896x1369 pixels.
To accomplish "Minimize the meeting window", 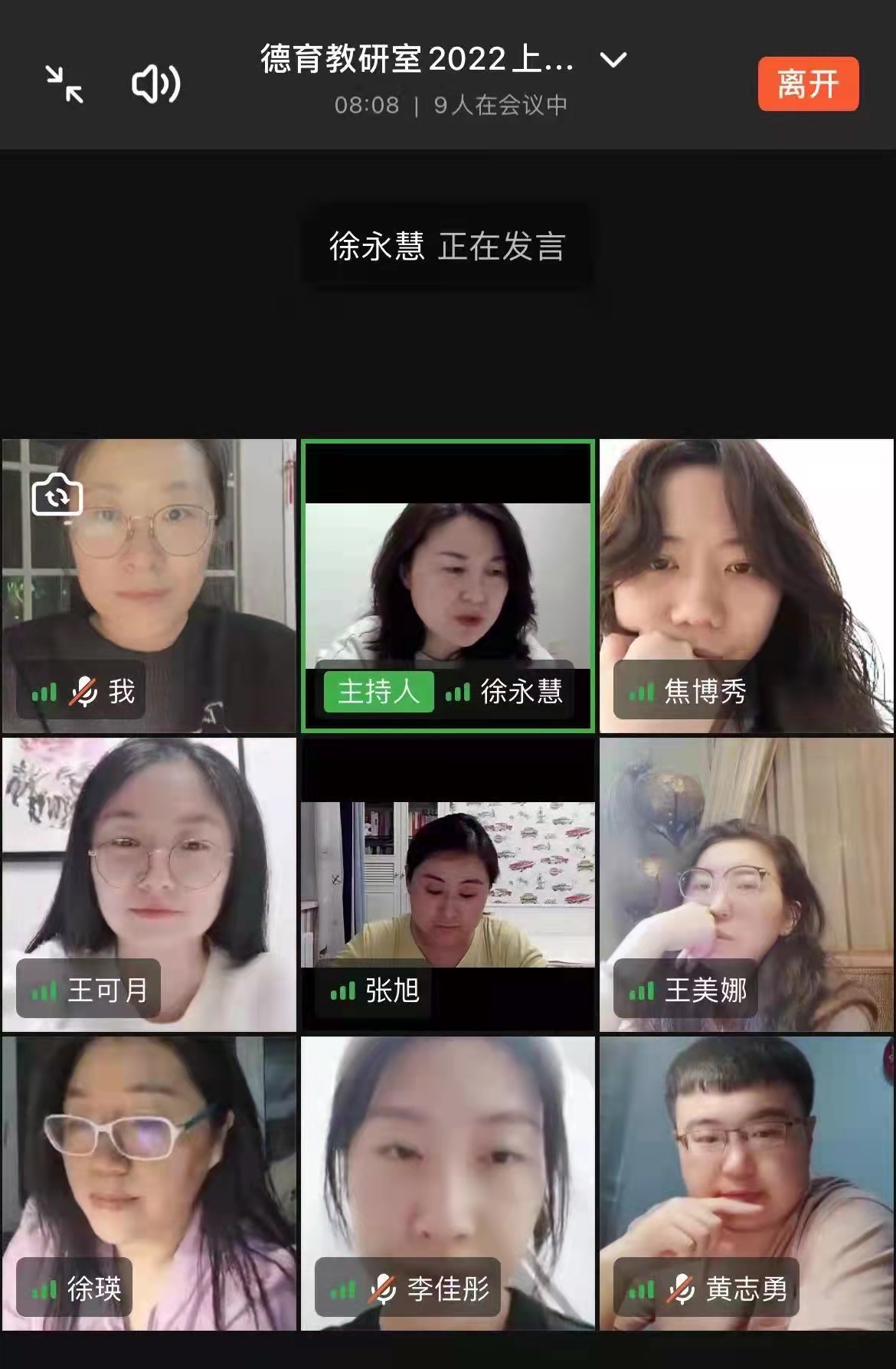I will [64, 84].
